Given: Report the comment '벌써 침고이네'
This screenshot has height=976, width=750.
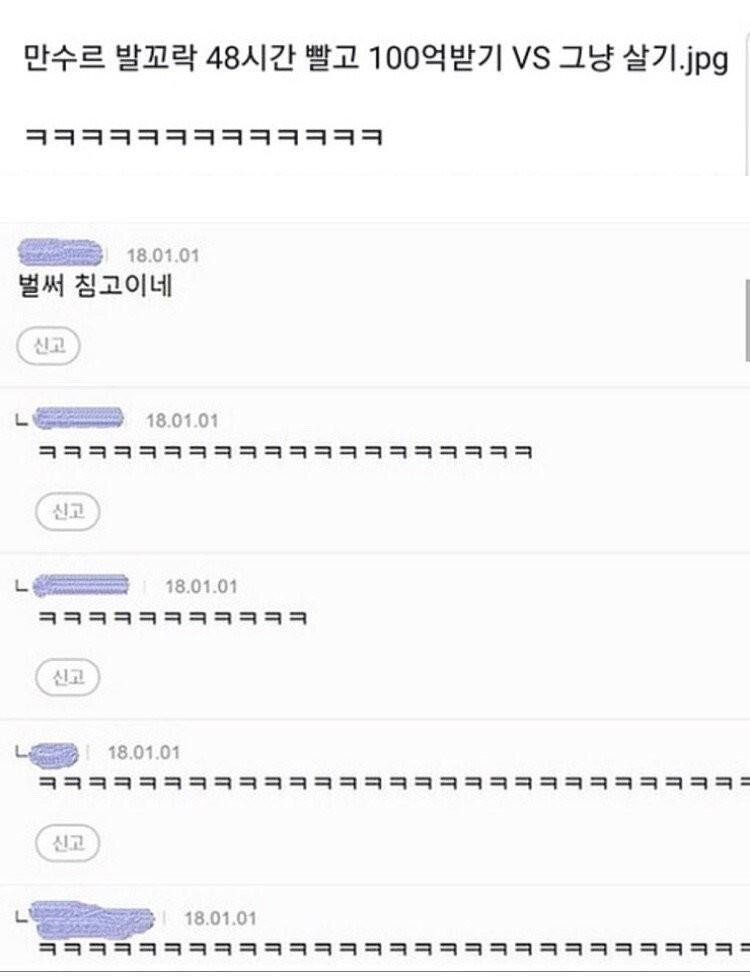Looking at the screenshot, I should [x=48, y=347].
